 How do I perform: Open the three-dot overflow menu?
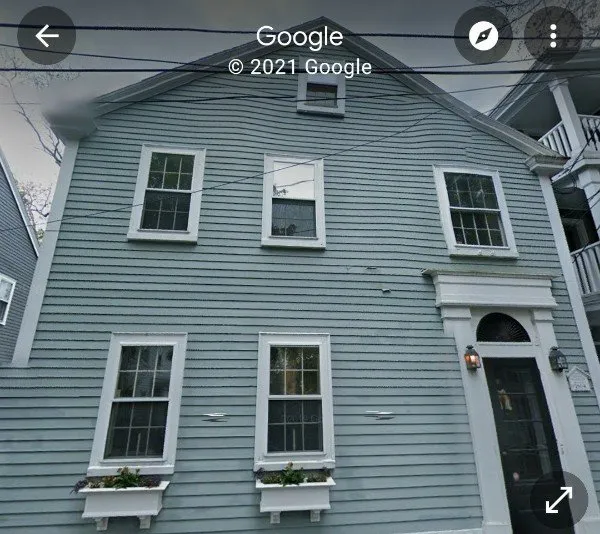(553, 36)
